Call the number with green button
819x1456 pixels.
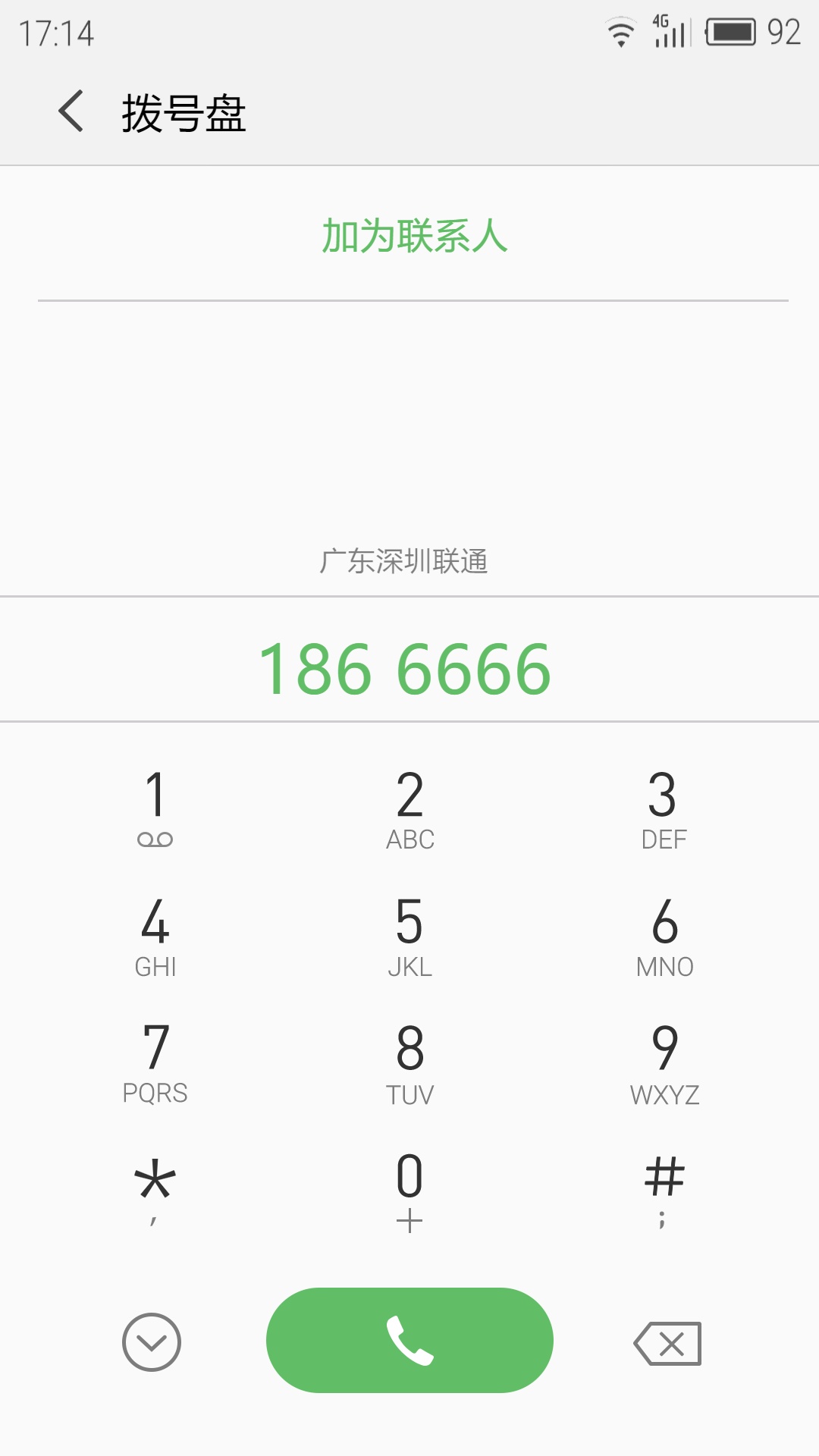point(409,1340)
